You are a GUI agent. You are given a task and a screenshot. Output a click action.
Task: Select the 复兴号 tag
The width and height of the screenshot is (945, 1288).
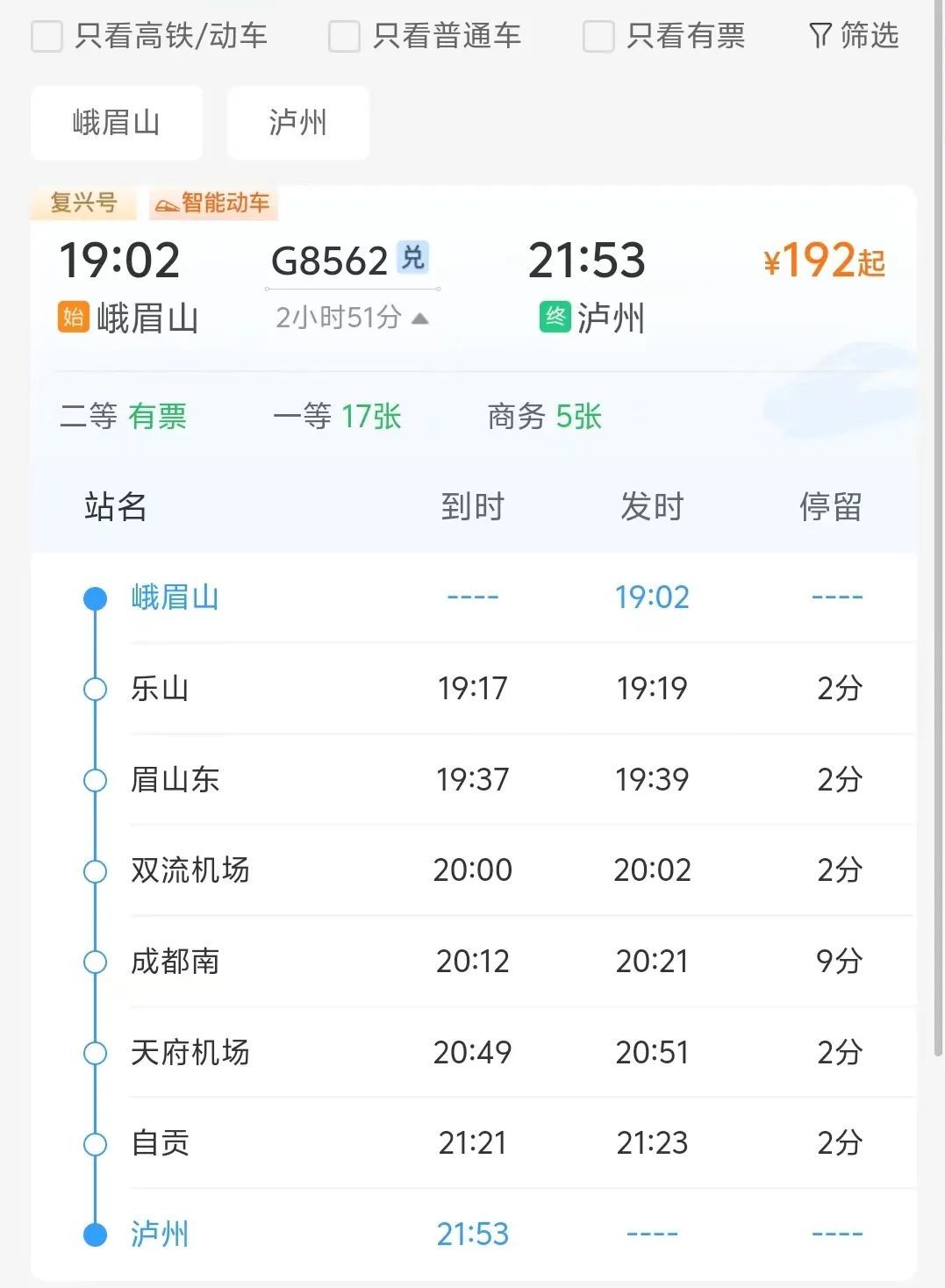pos(85,204)
